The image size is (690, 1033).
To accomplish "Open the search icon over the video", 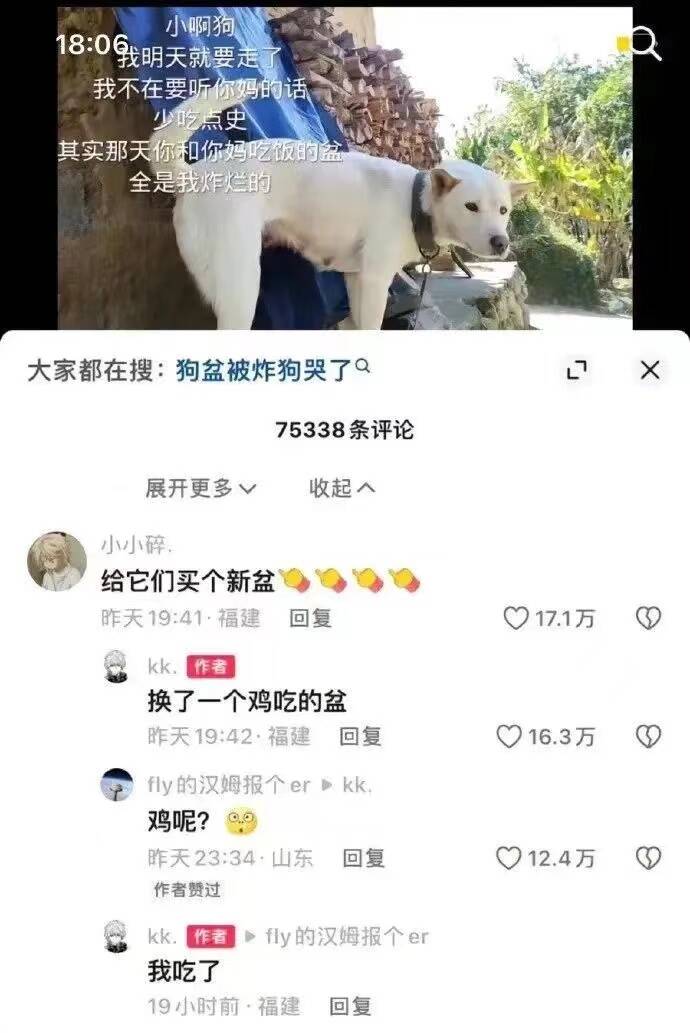I will pos(645,43).
